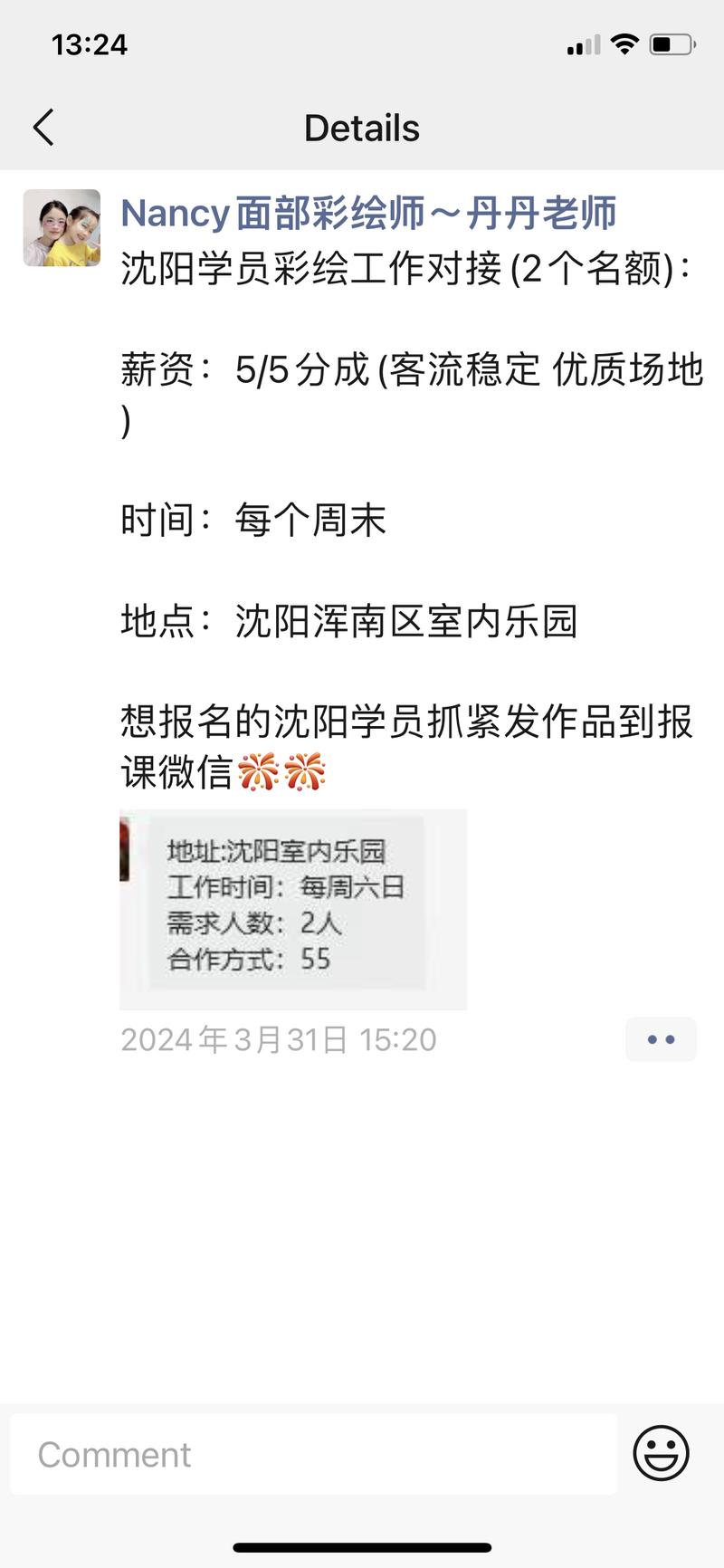The height and width of the screenshot is (1568, 724).
Task: Open the attached 沈阳室内乐园 image
Action: [x=293, y=909]
